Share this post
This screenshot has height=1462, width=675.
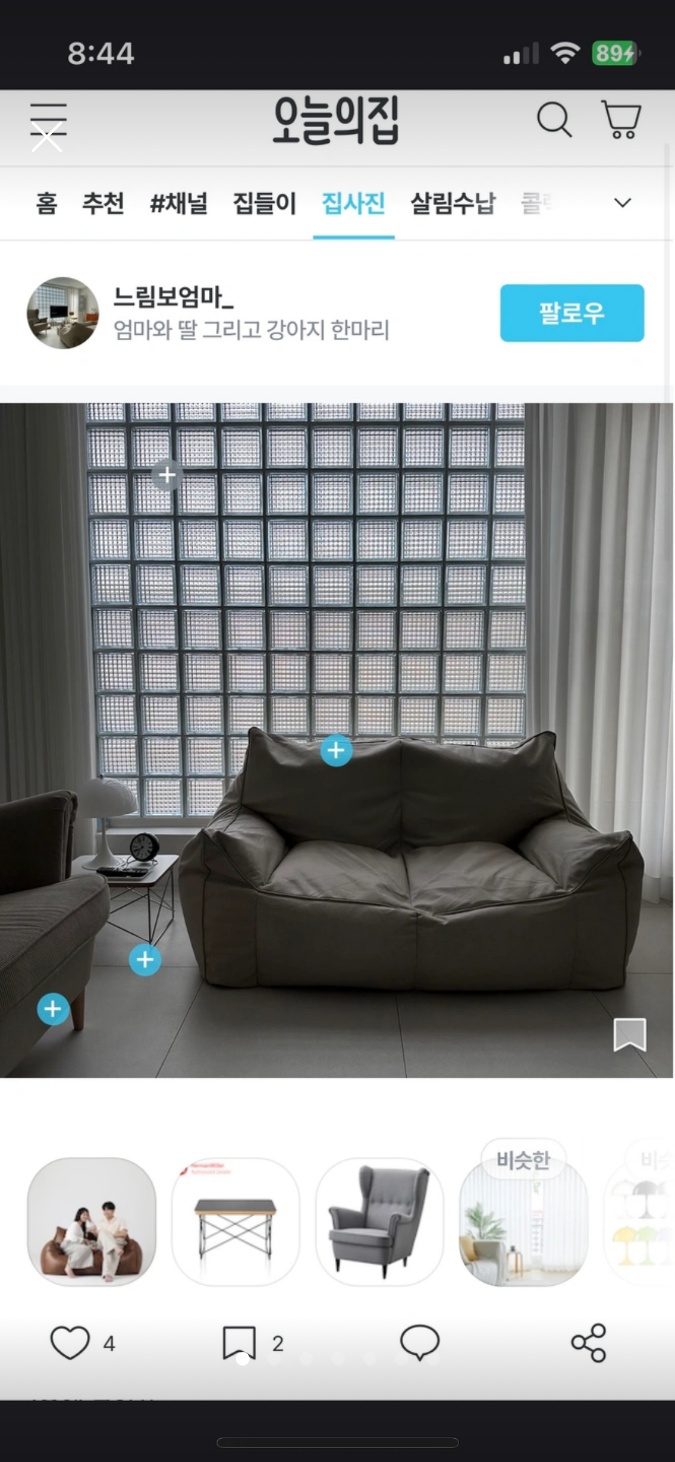tap(588, 1343)
